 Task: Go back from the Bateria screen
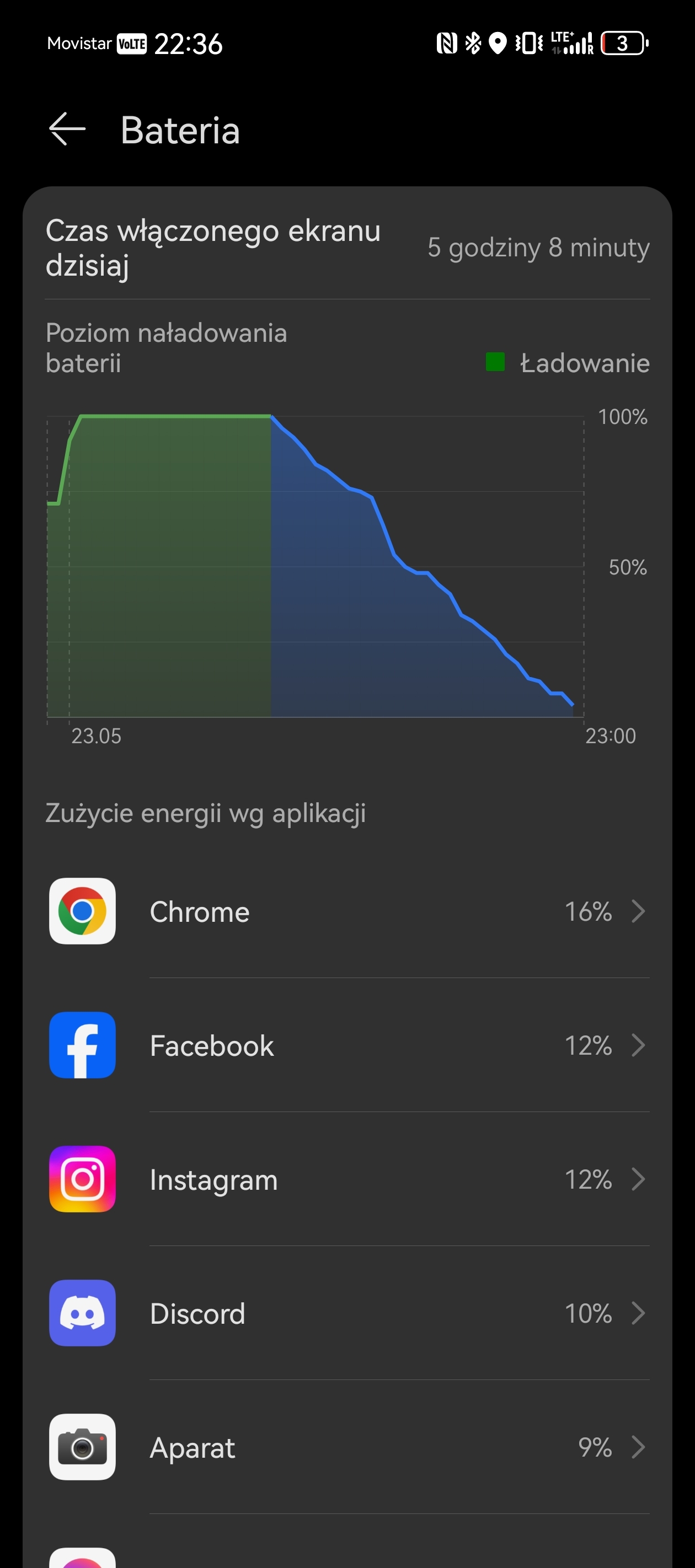coord(67,130)
